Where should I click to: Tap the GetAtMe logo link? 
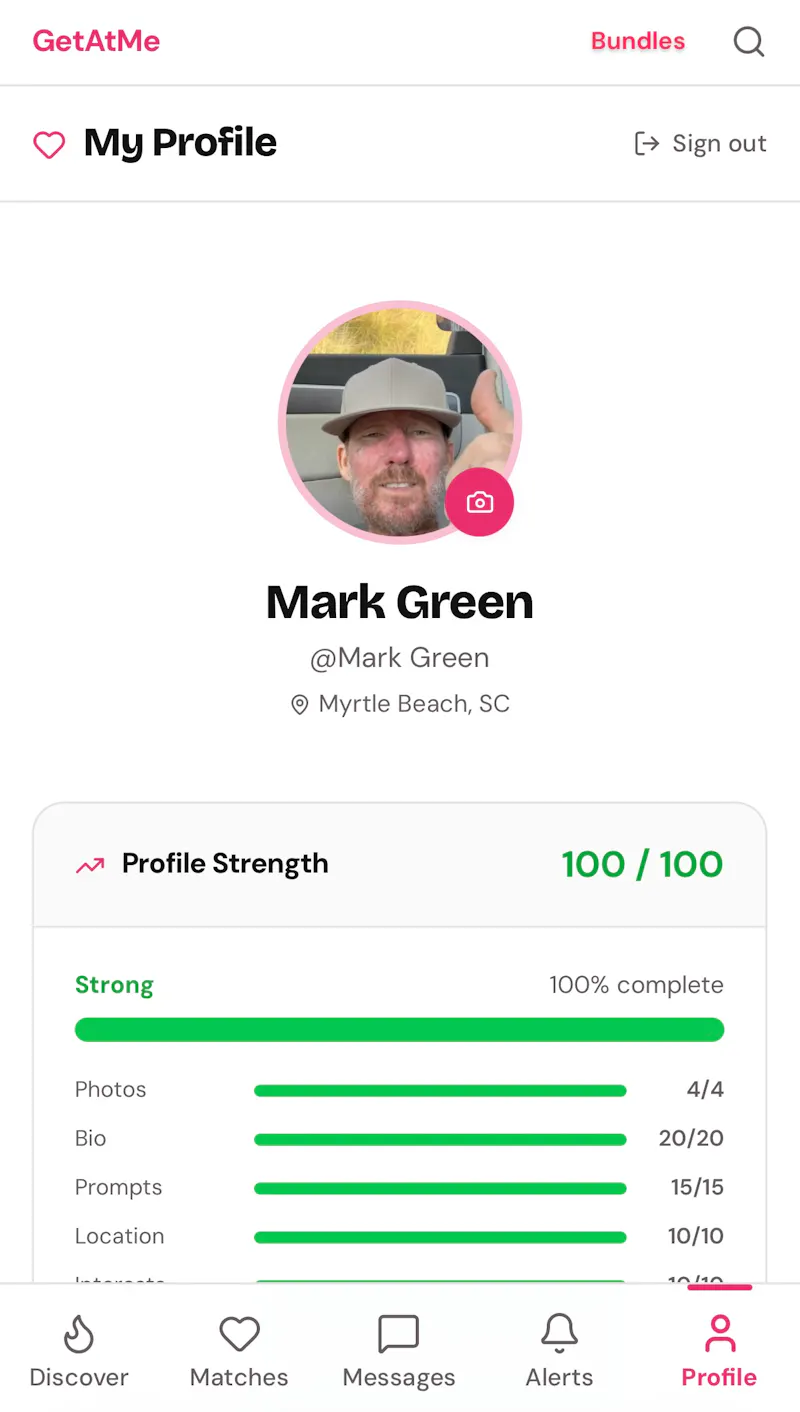pos(96,41)
